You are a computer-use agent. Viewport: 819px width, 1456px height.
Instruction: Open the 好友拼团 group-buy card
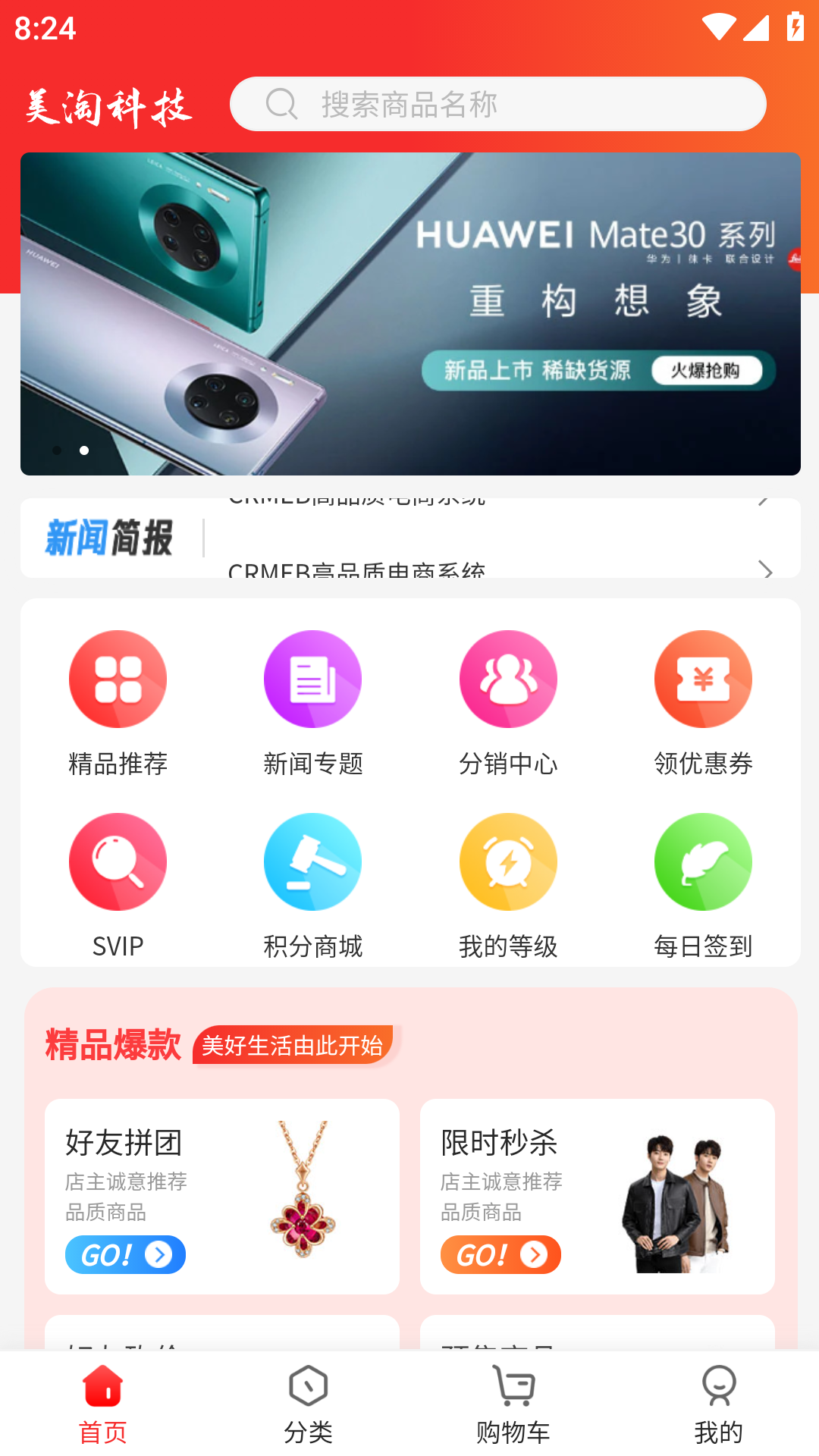point(221,1196)
